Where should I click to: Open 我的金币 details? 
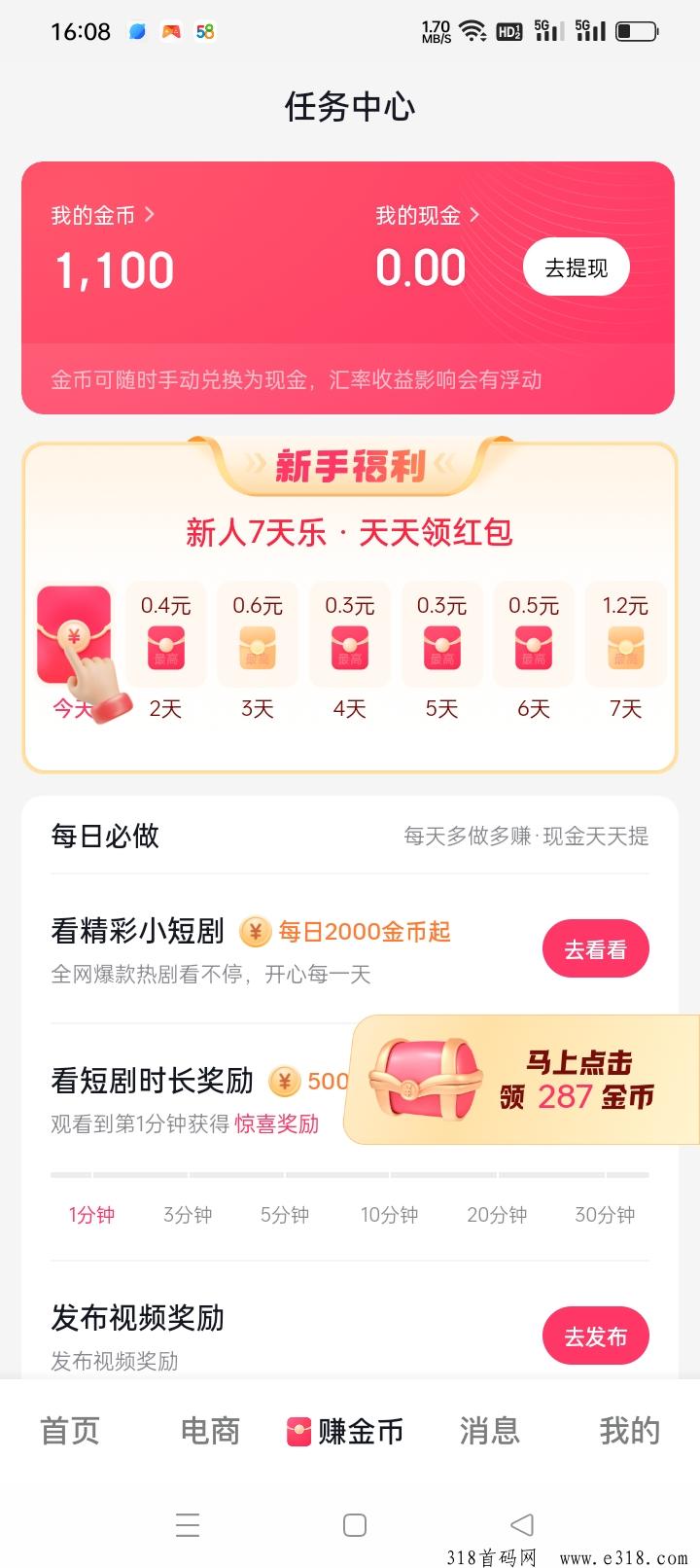click(x=102, y=215)
